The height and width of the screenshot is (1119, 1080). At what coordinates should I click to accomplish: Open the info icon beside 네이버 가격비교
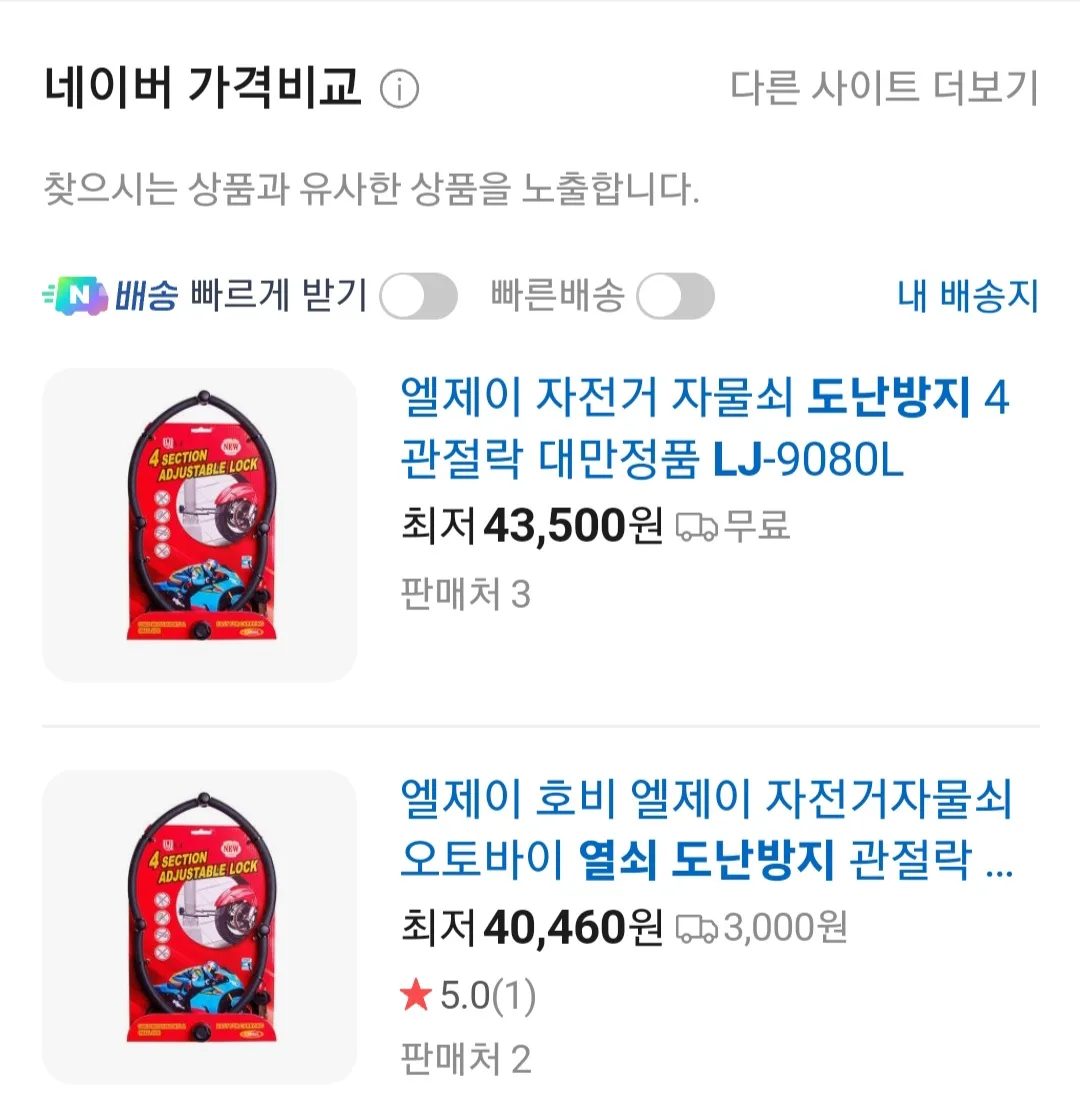(399, 91)
